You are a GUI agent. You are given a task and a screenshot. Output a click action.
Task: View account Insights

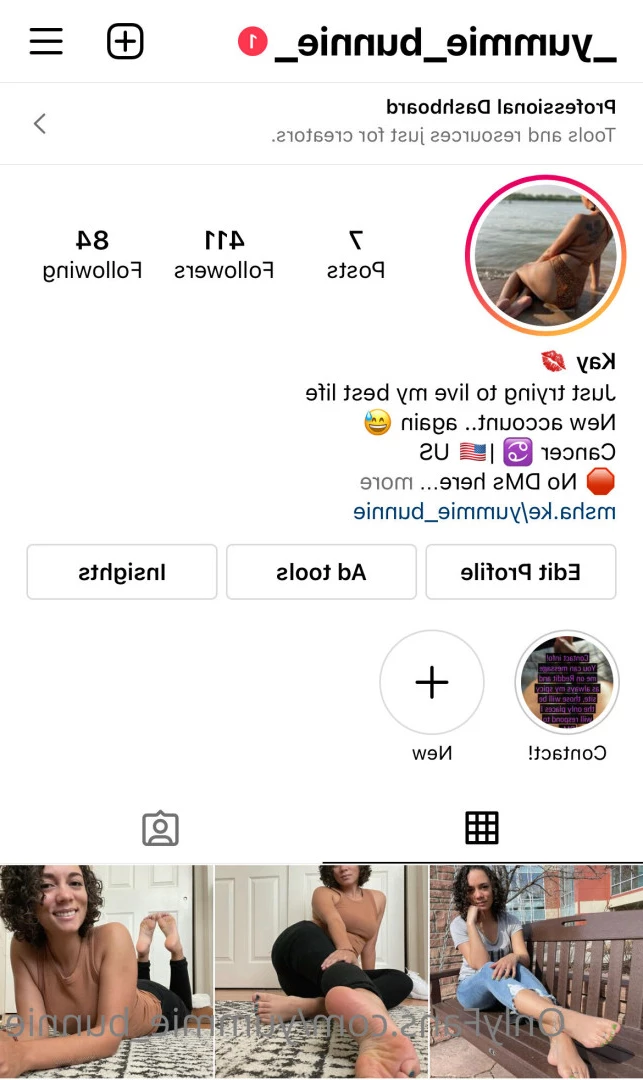122,572
